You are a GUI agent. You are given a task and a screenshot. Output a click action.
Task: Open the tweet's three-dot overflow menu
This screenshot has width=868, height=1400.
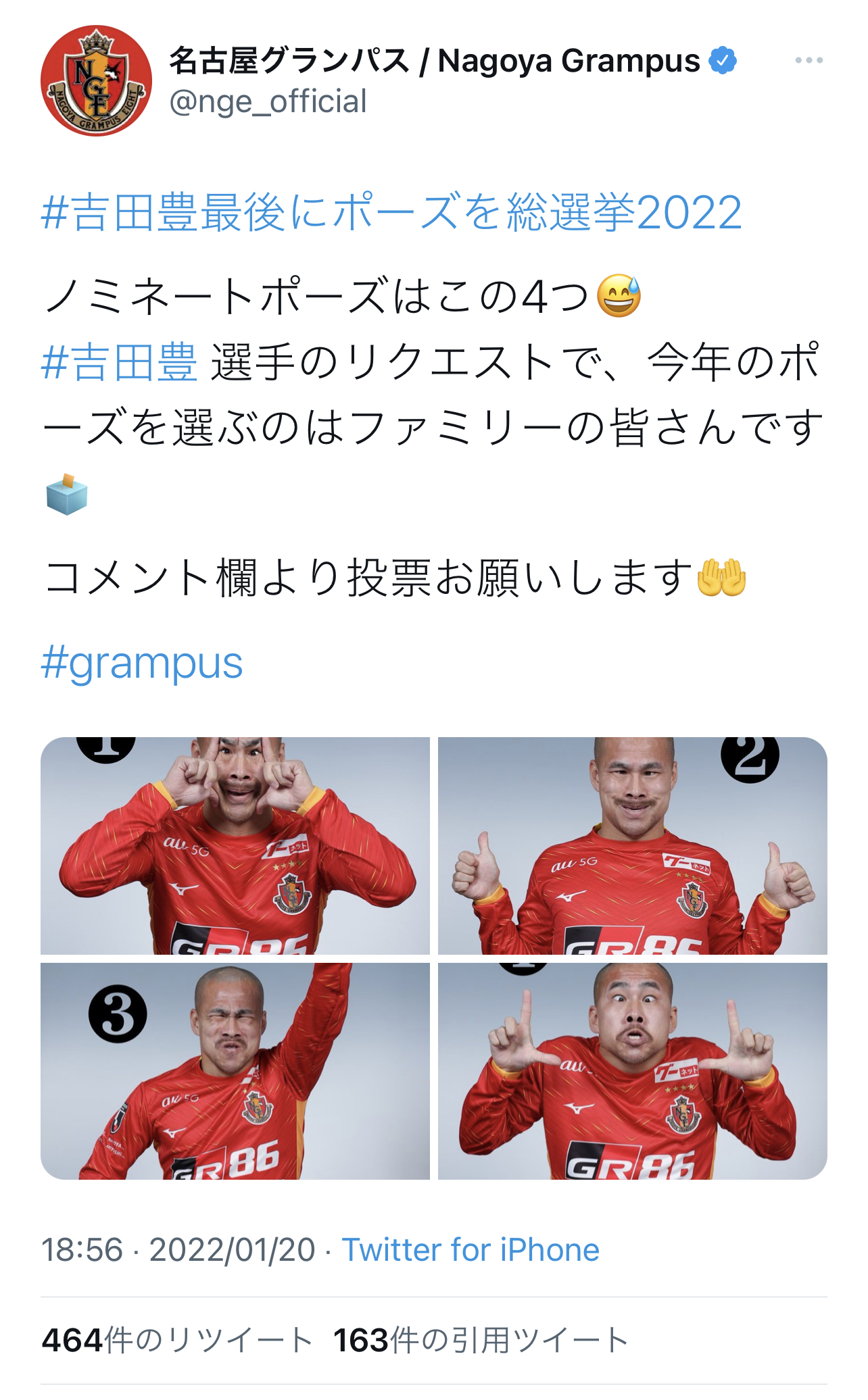pyautogui.click(x=809, y=61)
